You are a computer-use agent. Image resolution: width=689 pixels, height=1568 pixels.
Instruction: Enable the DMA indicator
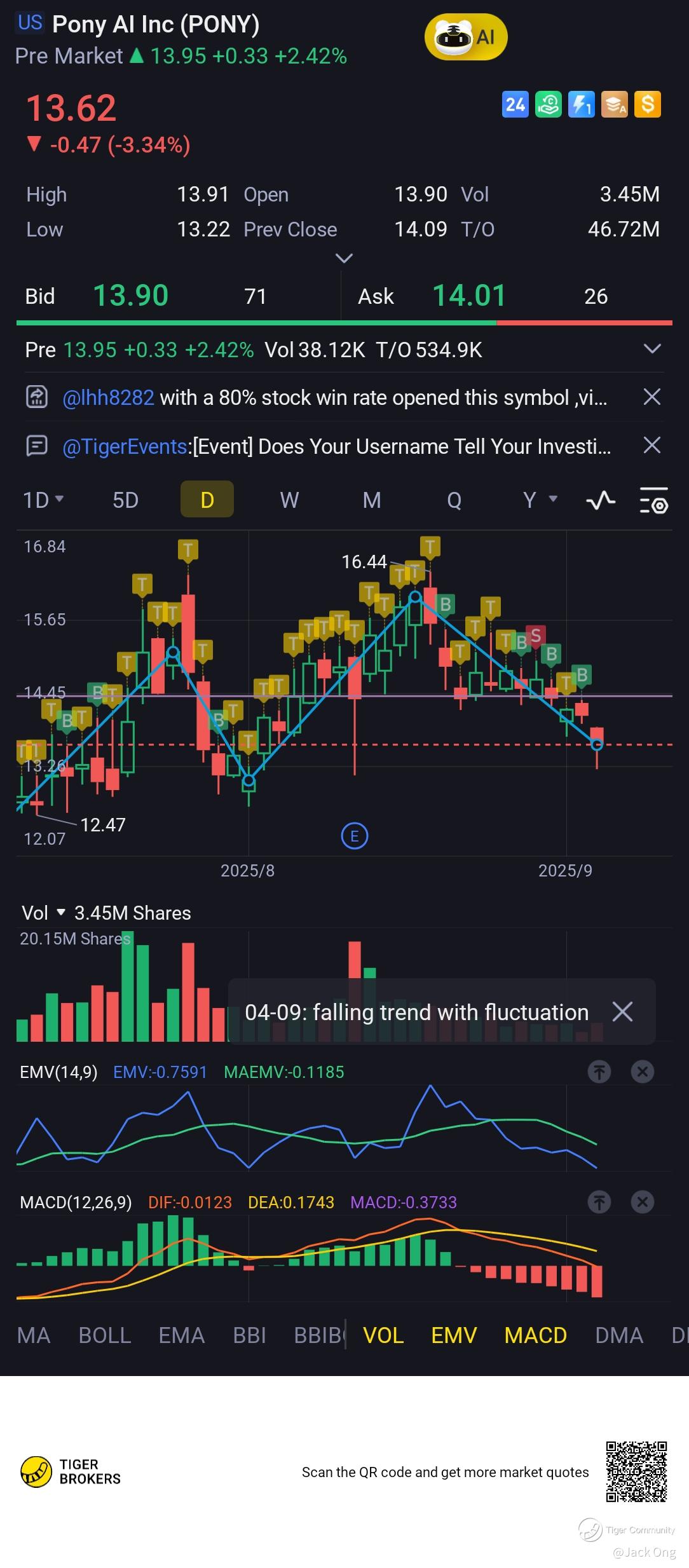click(x=619, y=1335)
